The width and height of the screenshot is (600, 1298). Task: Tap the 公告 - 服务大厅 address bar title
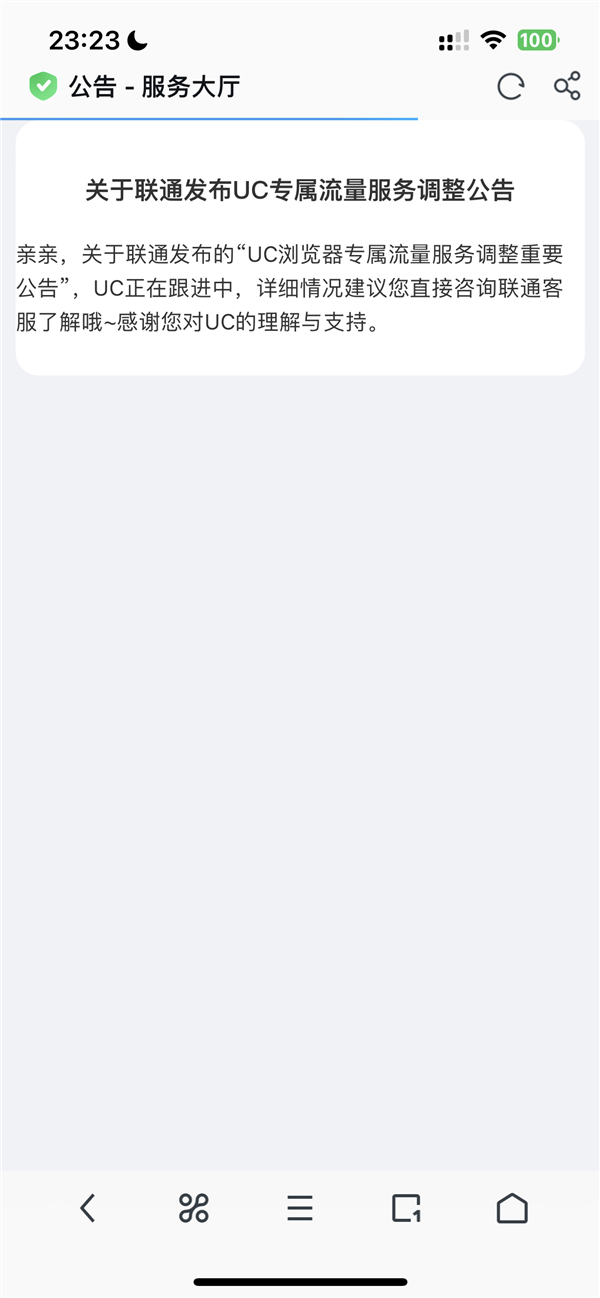[x=154, y=87]
